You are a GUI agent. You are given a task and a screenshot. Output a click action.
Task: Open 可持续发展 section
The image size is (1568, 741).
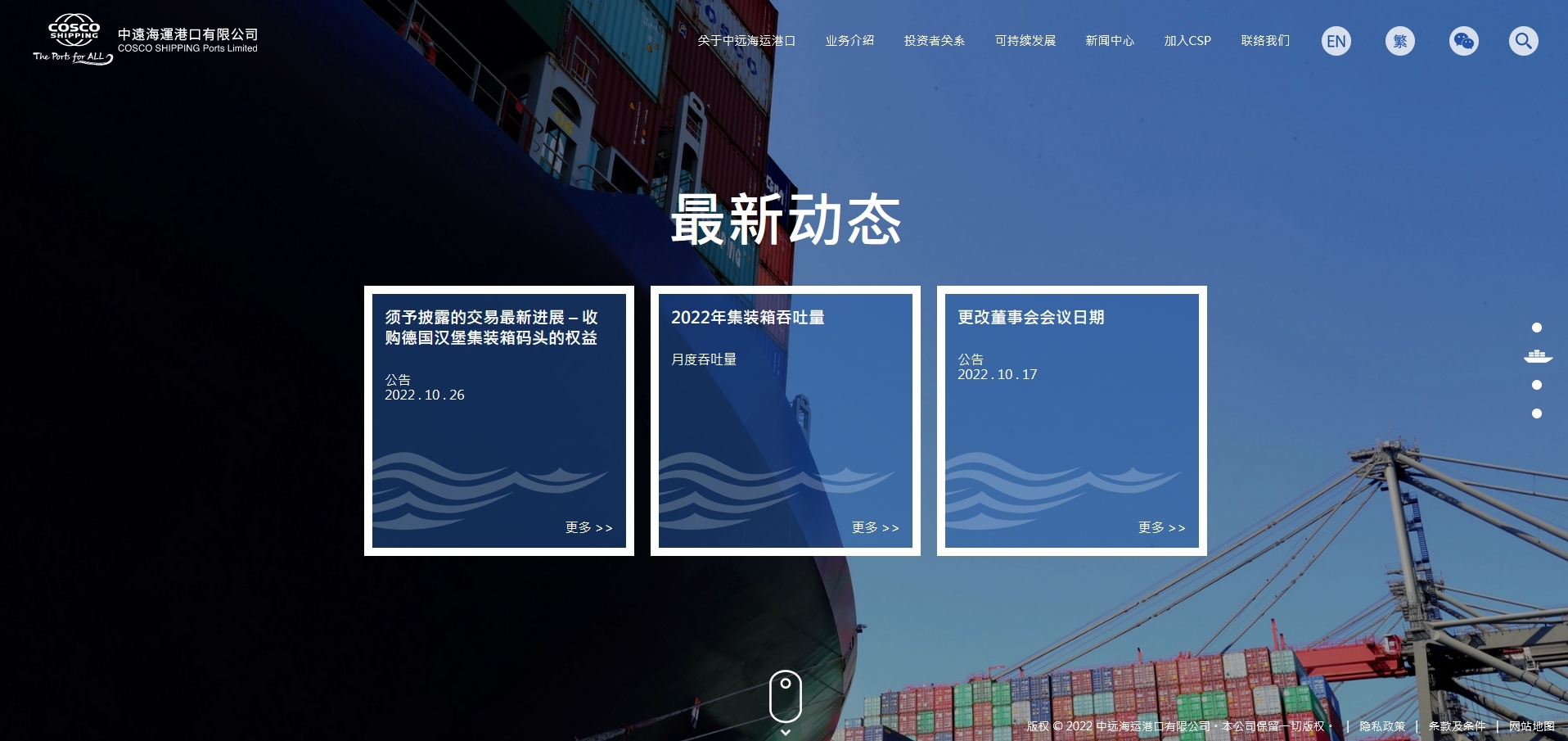(1025, 41)
